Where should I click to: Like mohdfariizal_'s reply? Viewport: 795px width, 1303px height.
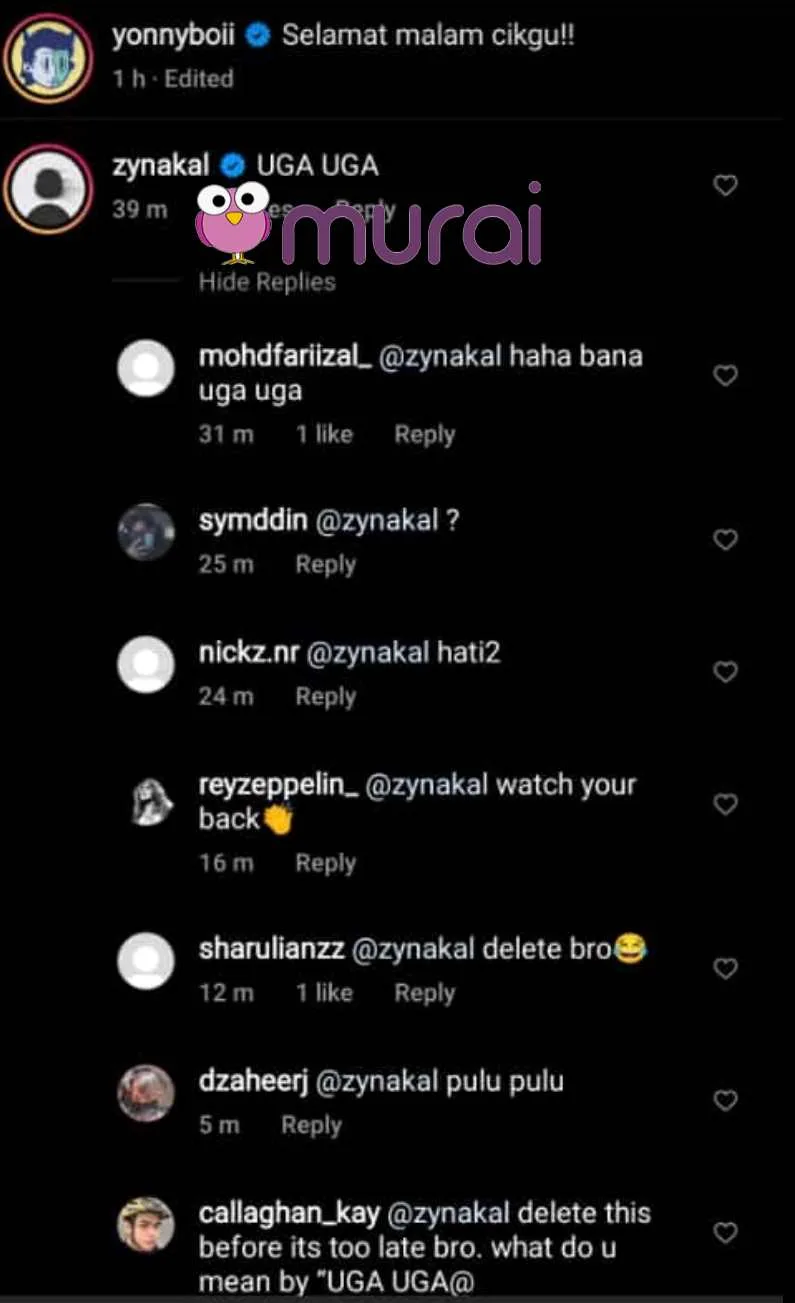click(x=725, y=375)
